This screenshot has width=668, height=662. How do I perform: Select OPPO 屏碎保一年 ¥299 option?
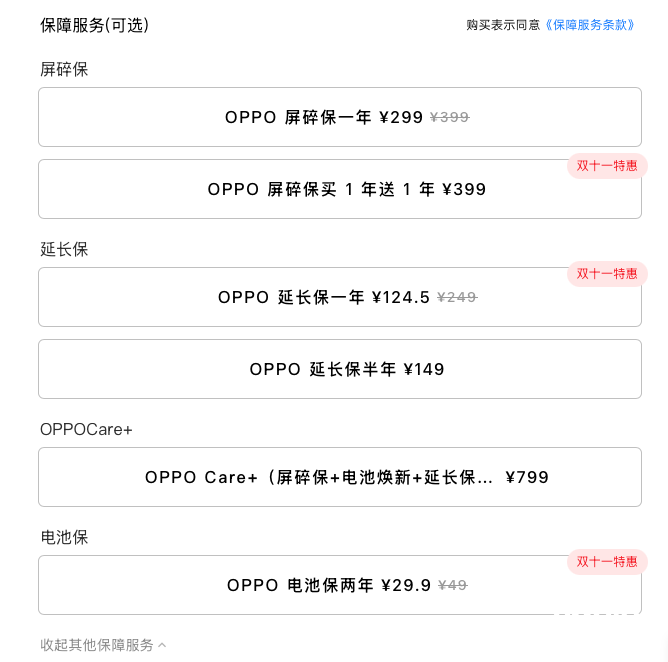click(339, 117)
